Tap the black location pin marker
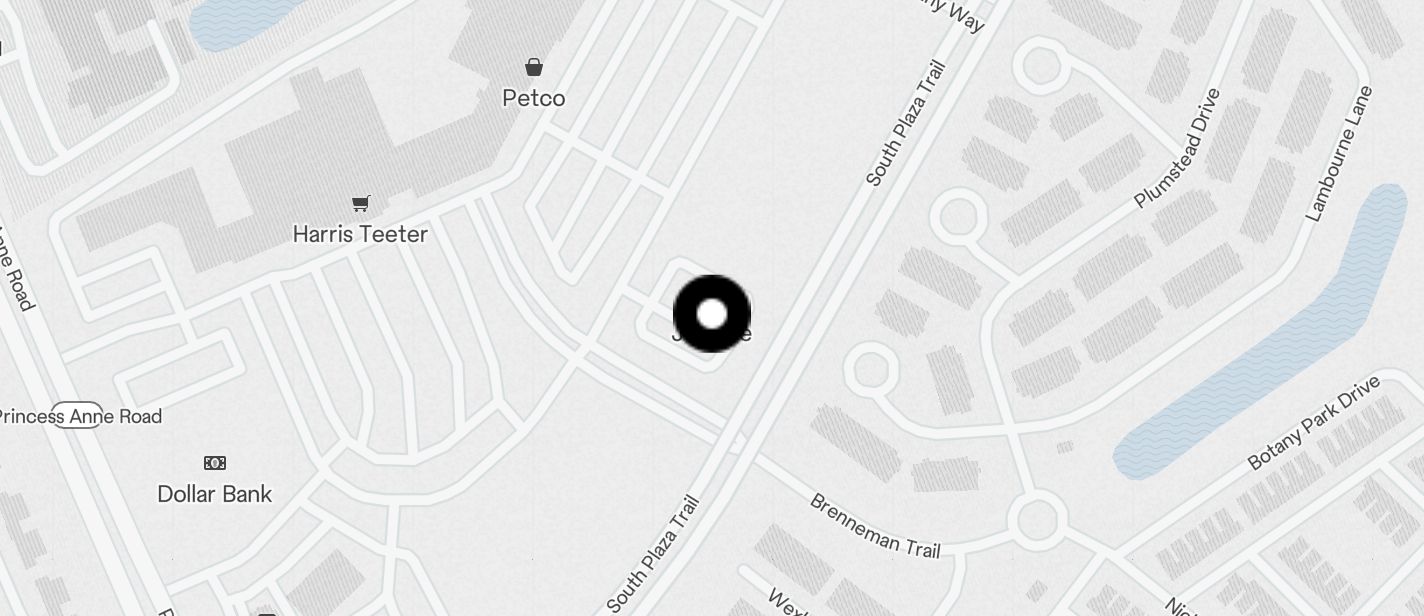Screen dimensions: 1424x616 (x=712, y=314)
